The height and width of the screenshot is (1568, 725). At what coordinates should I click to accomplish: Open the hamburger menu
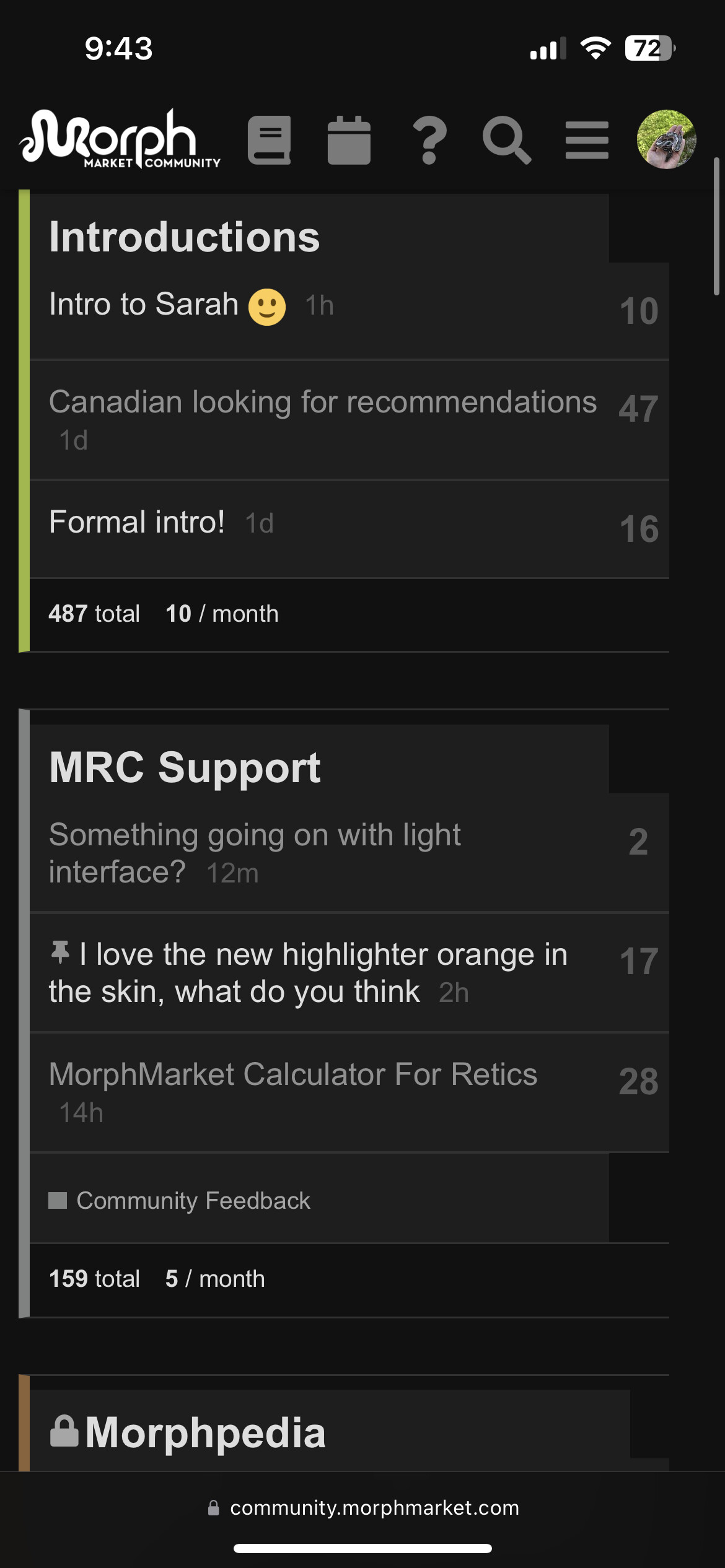click(587, 140)
